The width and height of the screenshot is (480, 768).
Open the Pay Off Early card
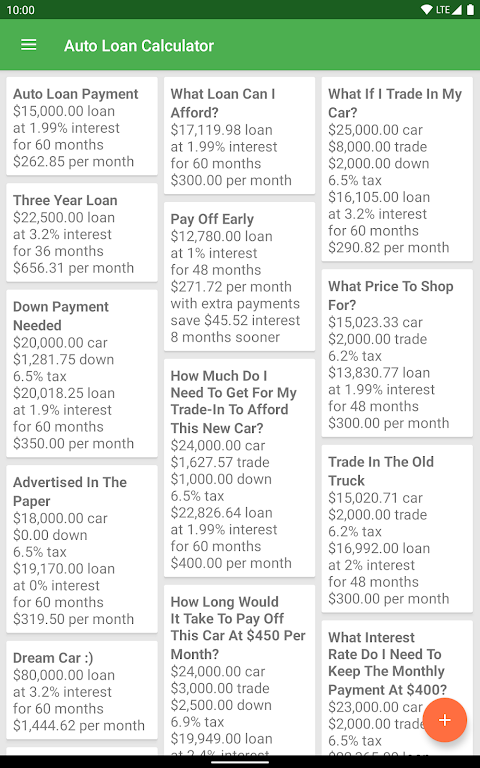click(x=240, y=277)
